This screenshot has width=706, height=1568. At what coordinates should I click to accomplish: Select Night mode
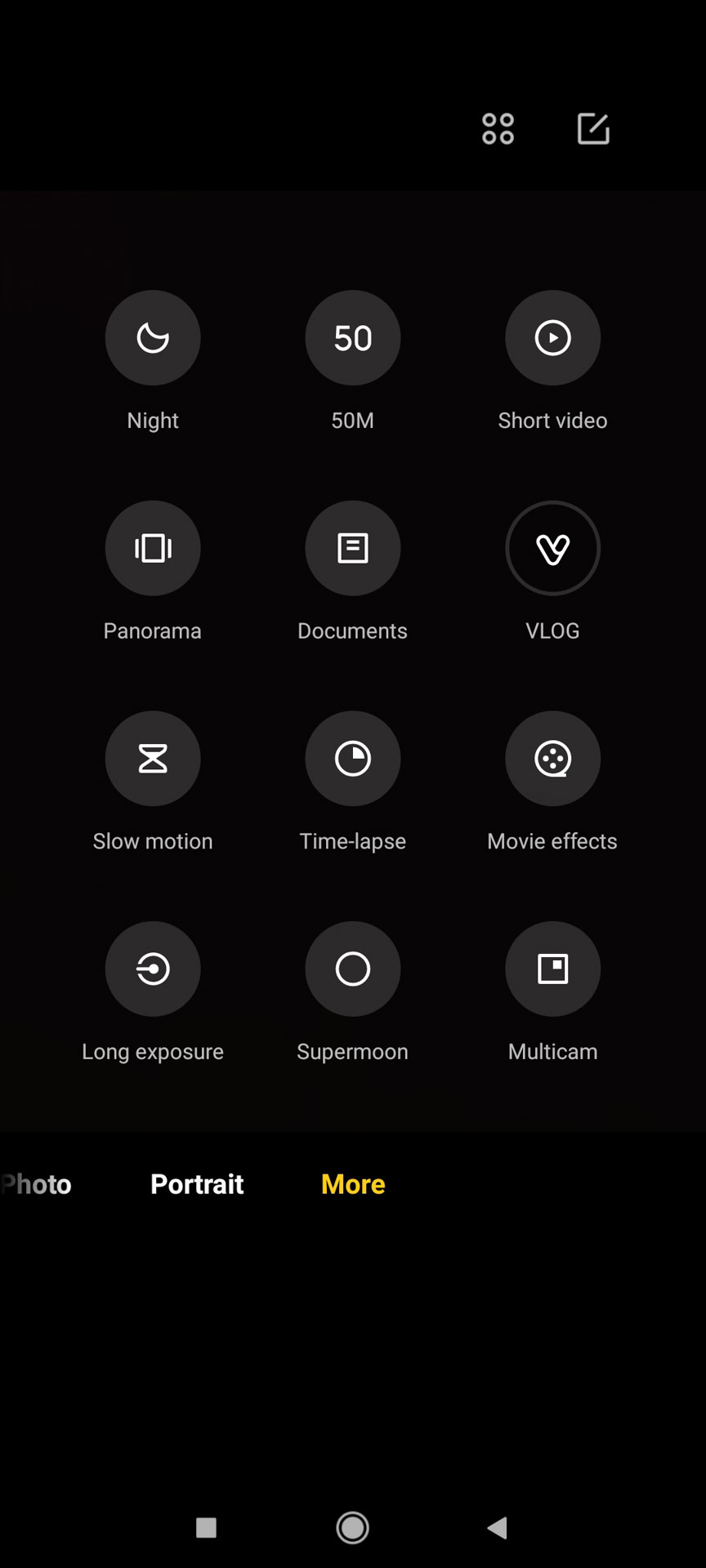click(x=153, y=338)
